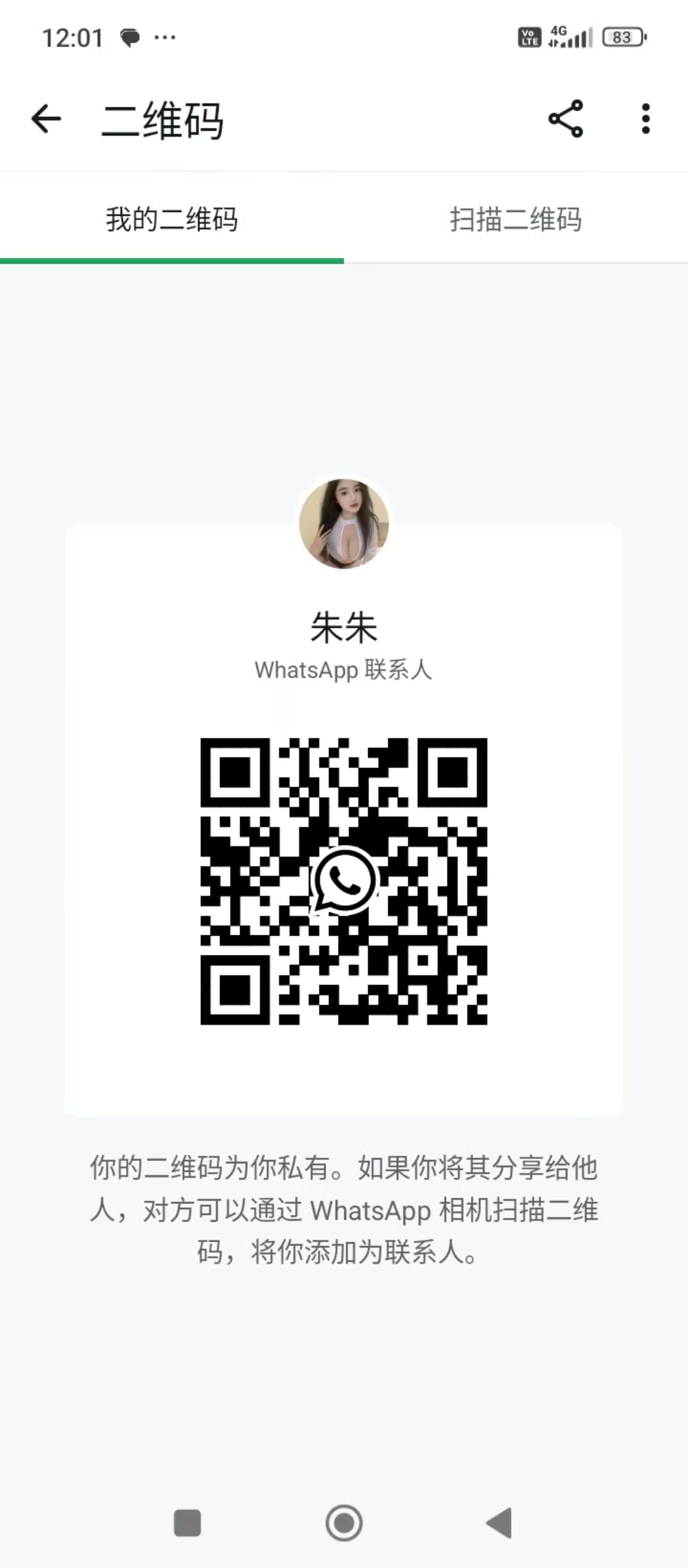Select the 我的二维码 tab
688x1568 pixels.
click(x=172, y=219)
